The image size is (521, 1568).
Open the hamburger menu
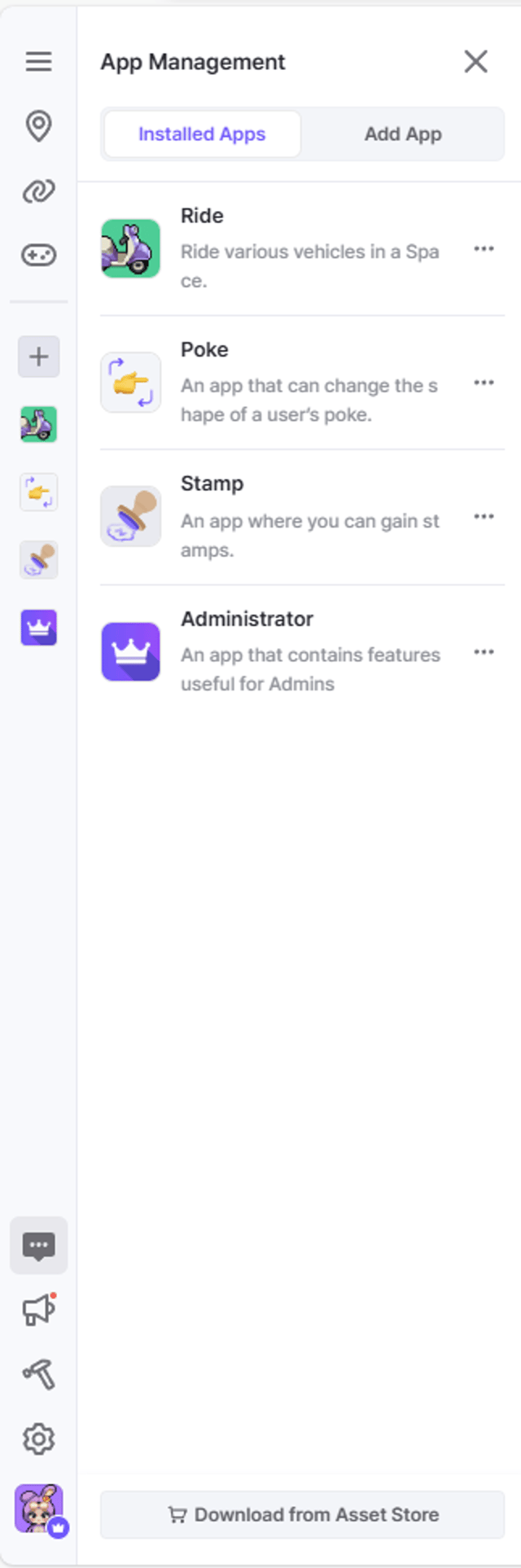coord(38,62)
